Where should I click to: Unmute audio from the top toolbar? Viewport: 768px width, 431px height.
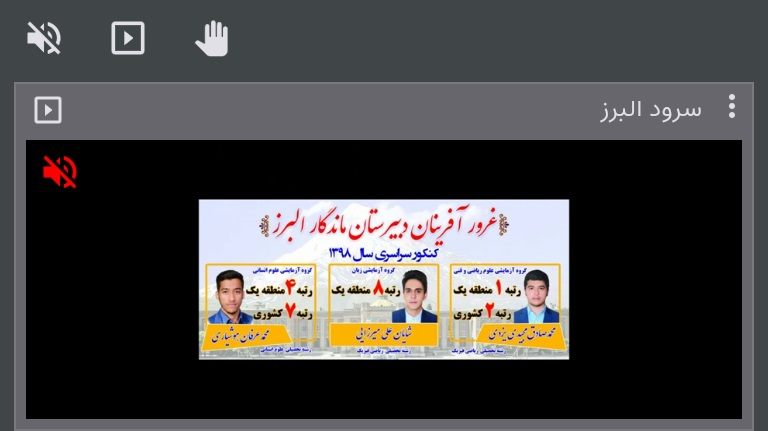point(44,39)
